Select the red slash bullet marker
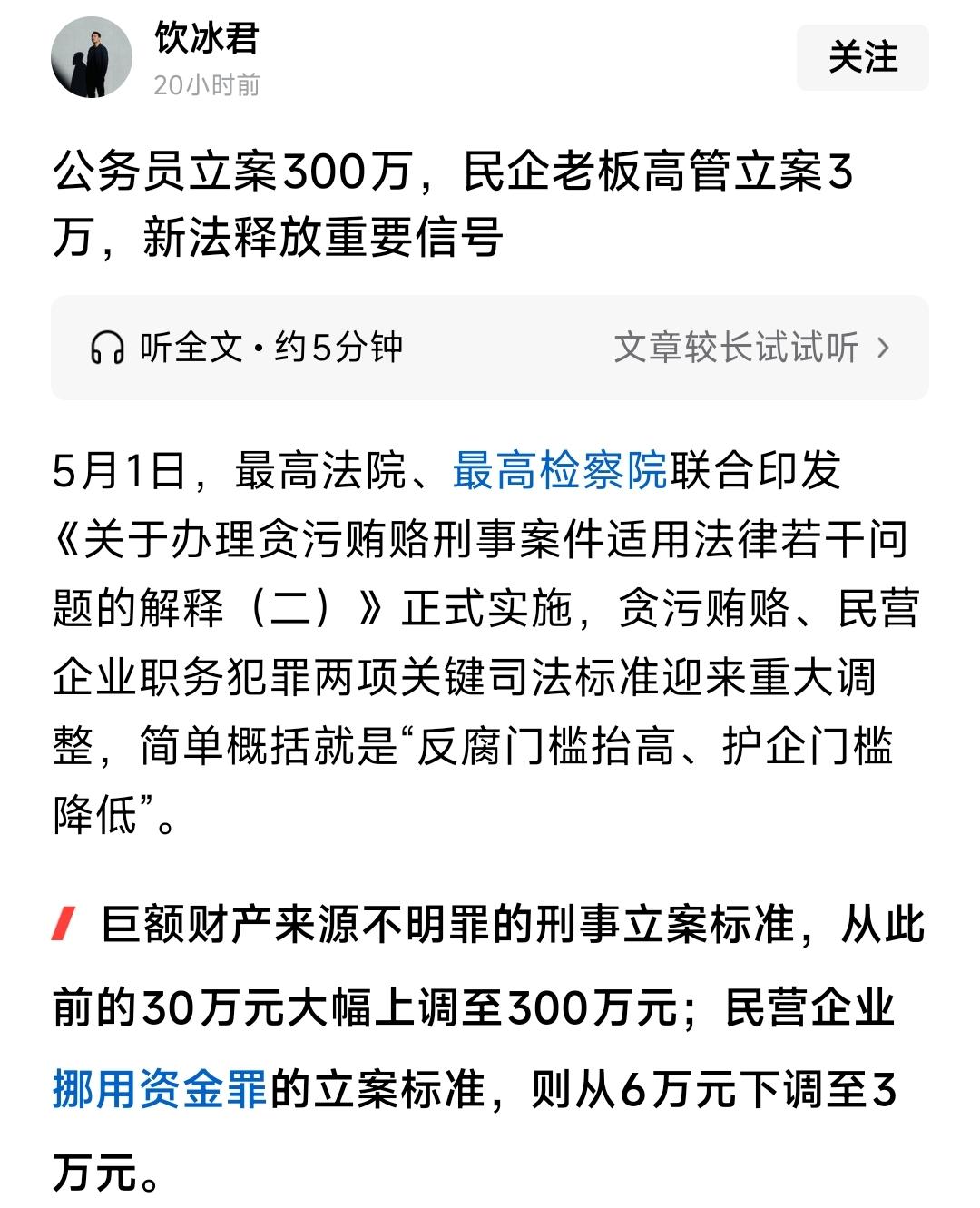The width and height of the screenshot is (980, 1208). click(x=62, y=921)
